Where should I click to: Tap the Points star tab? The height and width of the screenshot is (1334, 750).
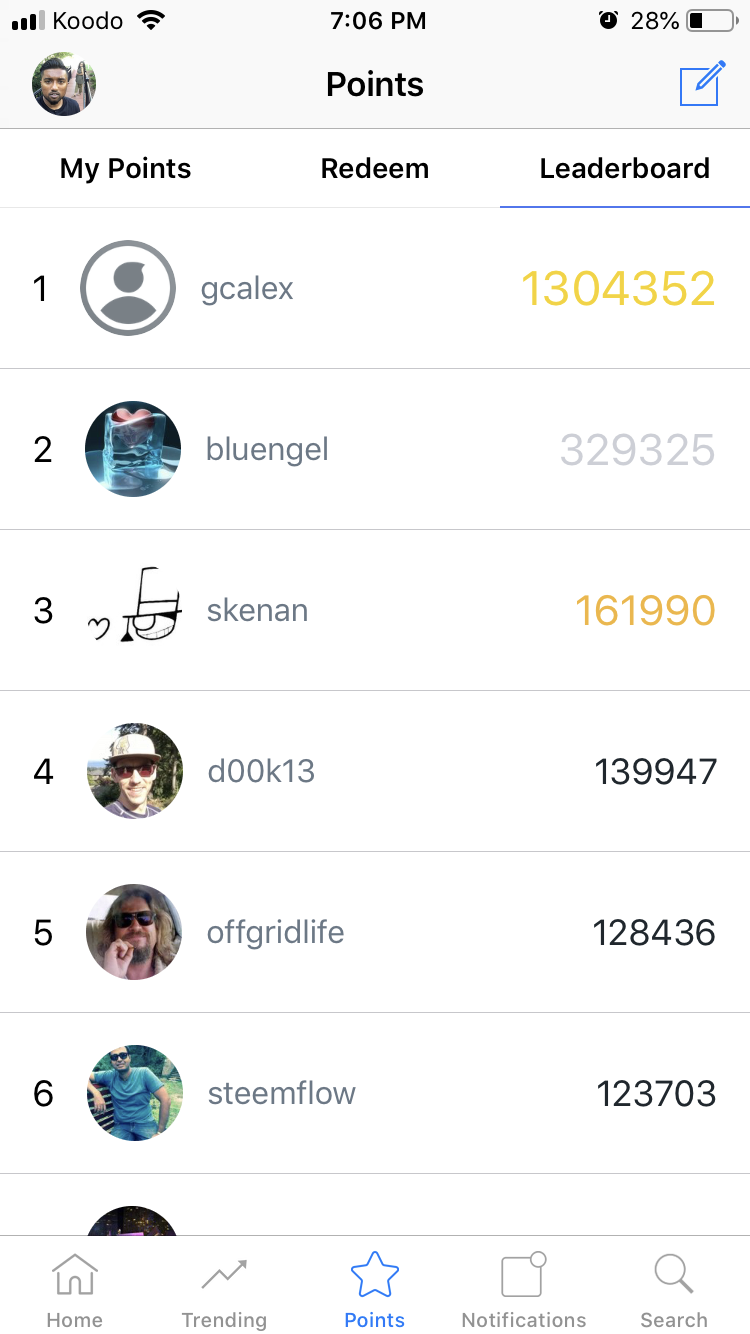375,1290
